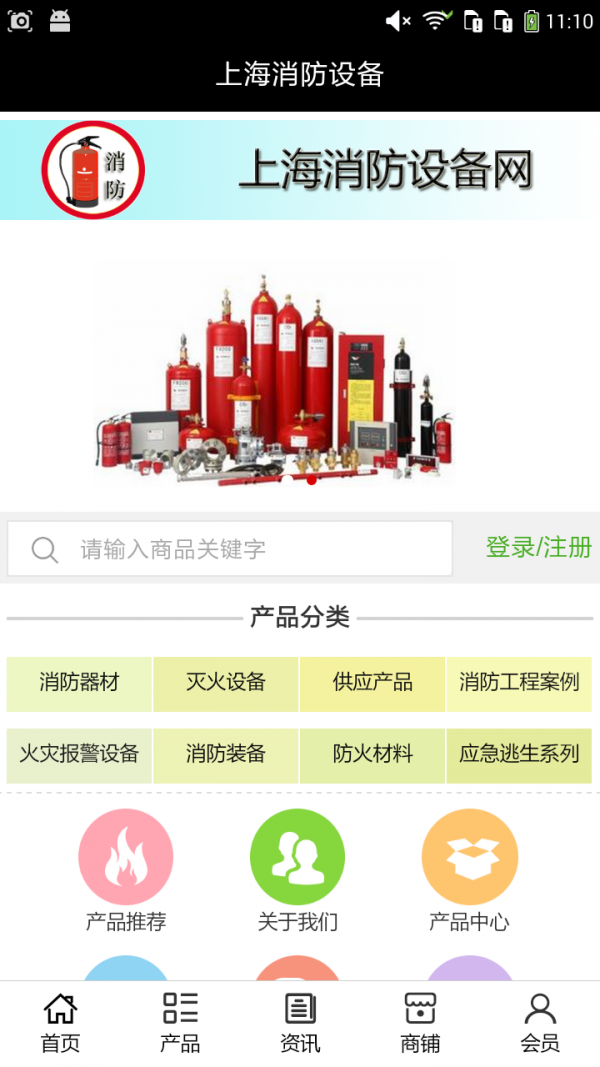The height and width of the screenshot is (1067, 600).
Task: Choose the 供应产品 category
Action: coord(372,683)
